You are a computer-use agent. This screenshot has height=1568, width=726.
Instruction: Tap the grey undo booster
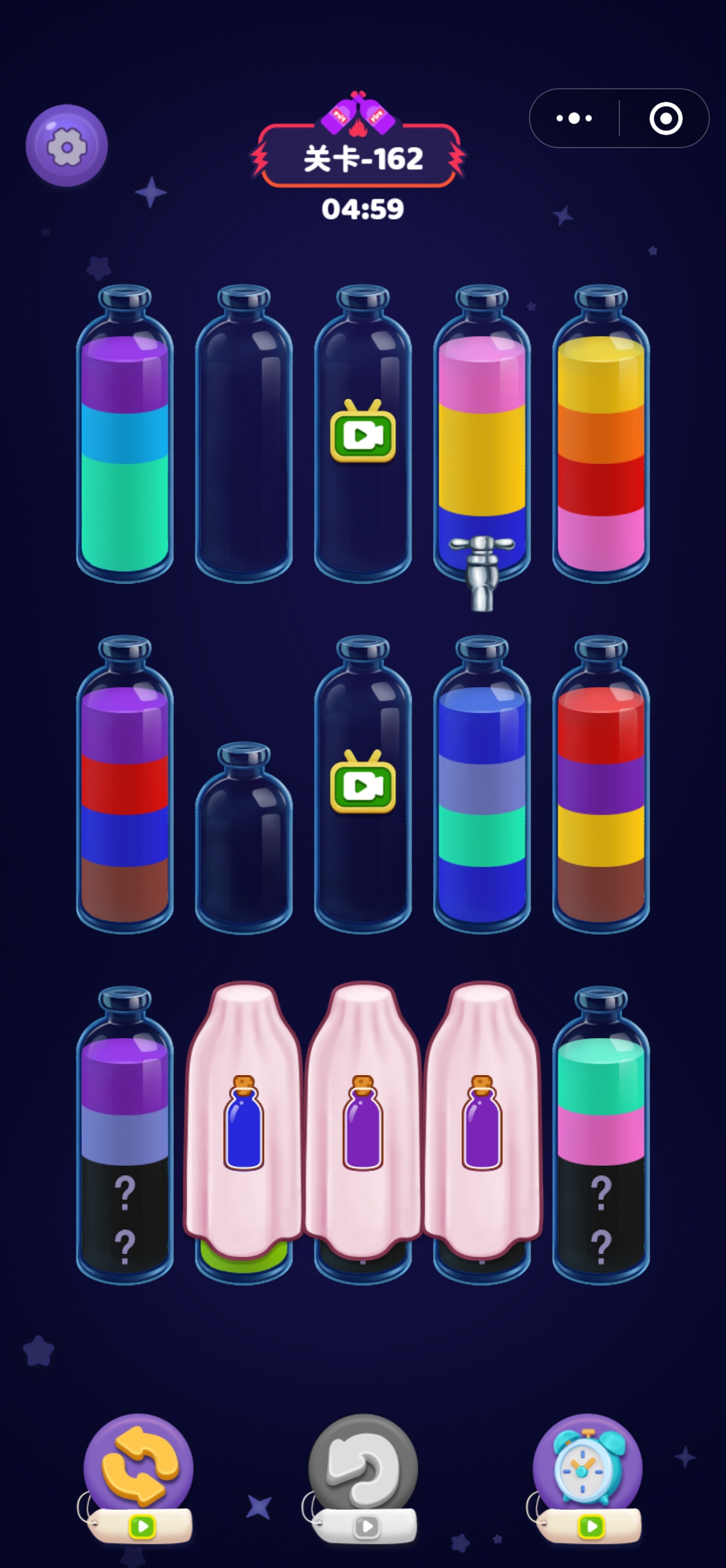362,1467
